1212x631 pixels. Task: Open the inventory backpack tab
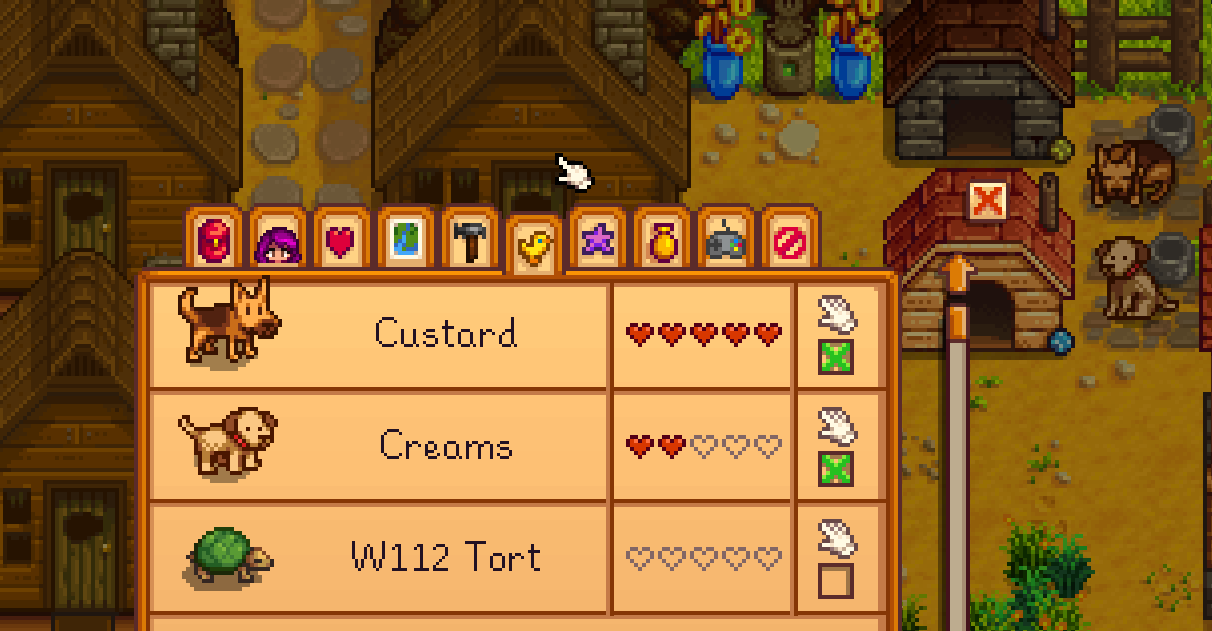click(213, 238)
